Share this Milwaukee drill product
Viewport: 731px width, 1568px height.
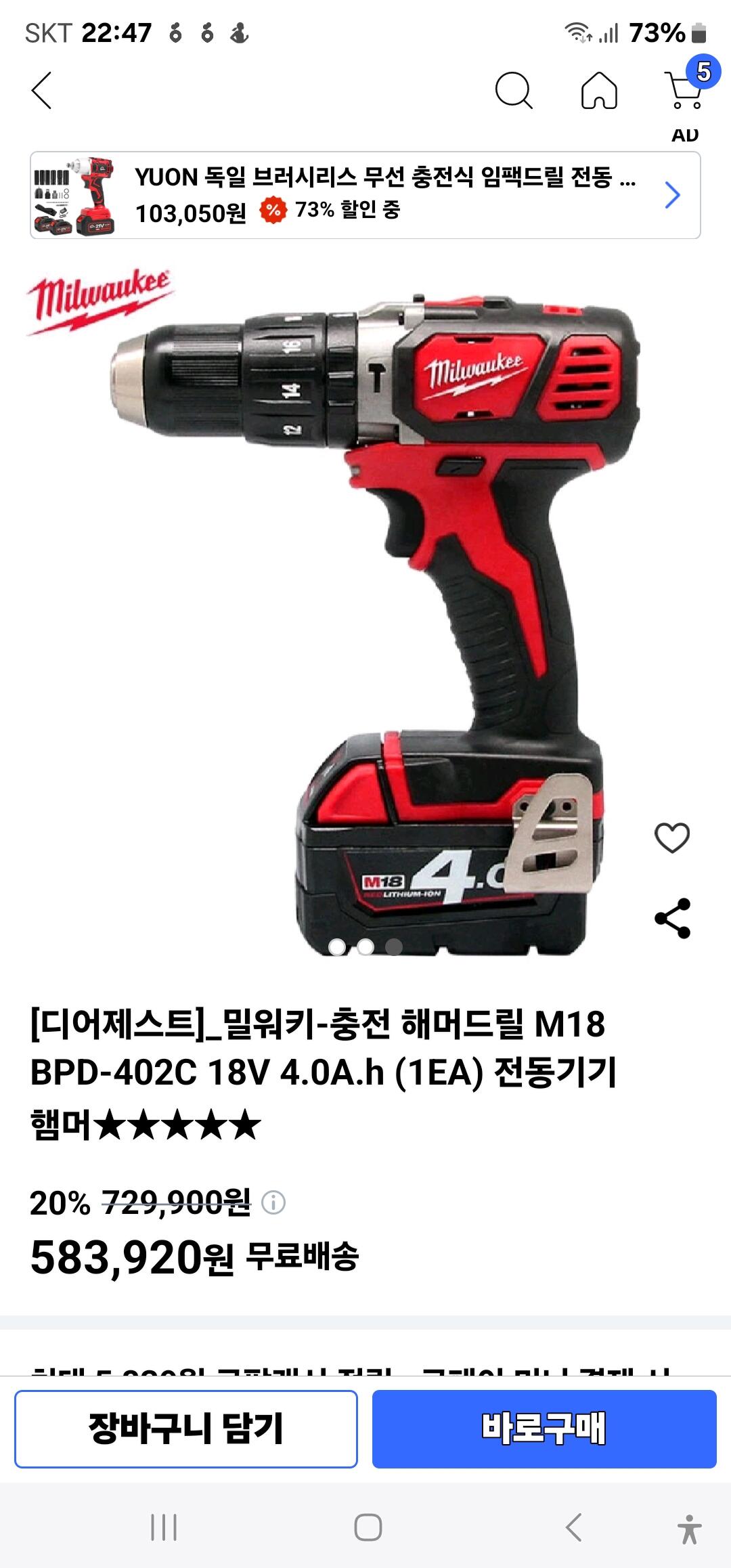672,918
